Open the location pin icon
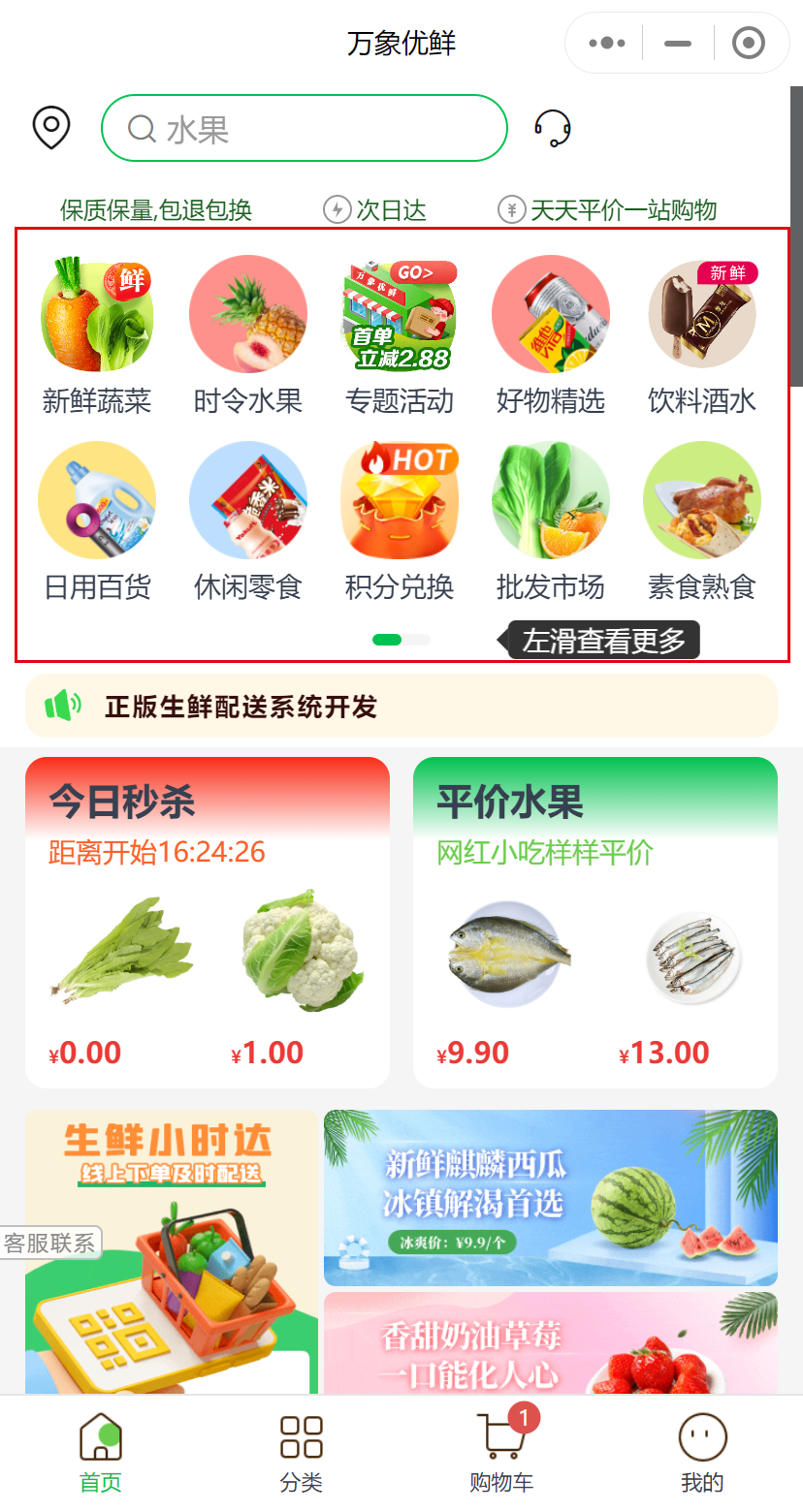The image size is (803, 1512). pos(51,127)
